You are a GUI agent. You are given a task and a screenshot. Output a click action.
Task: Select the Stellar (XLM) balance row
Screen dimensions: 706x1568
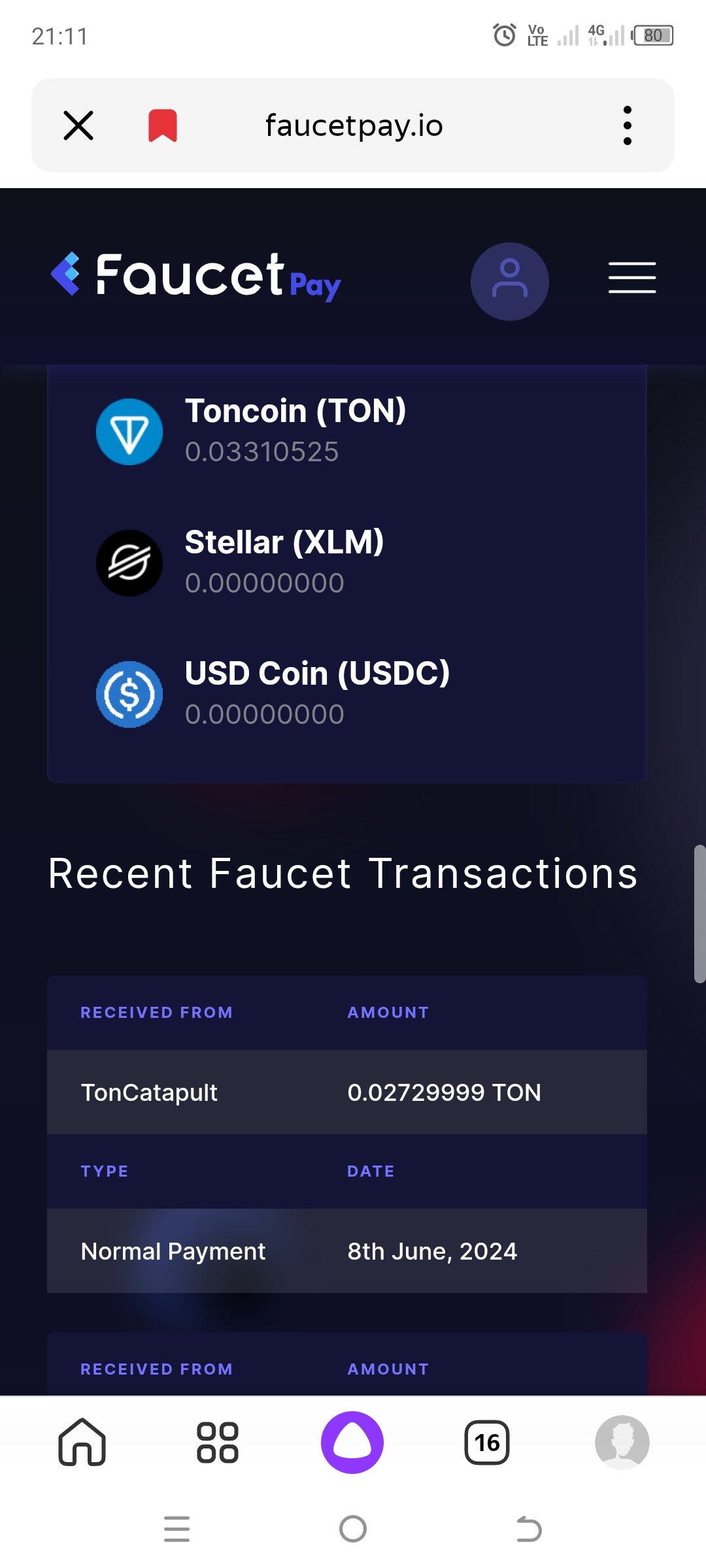click(x=346, y=563)
